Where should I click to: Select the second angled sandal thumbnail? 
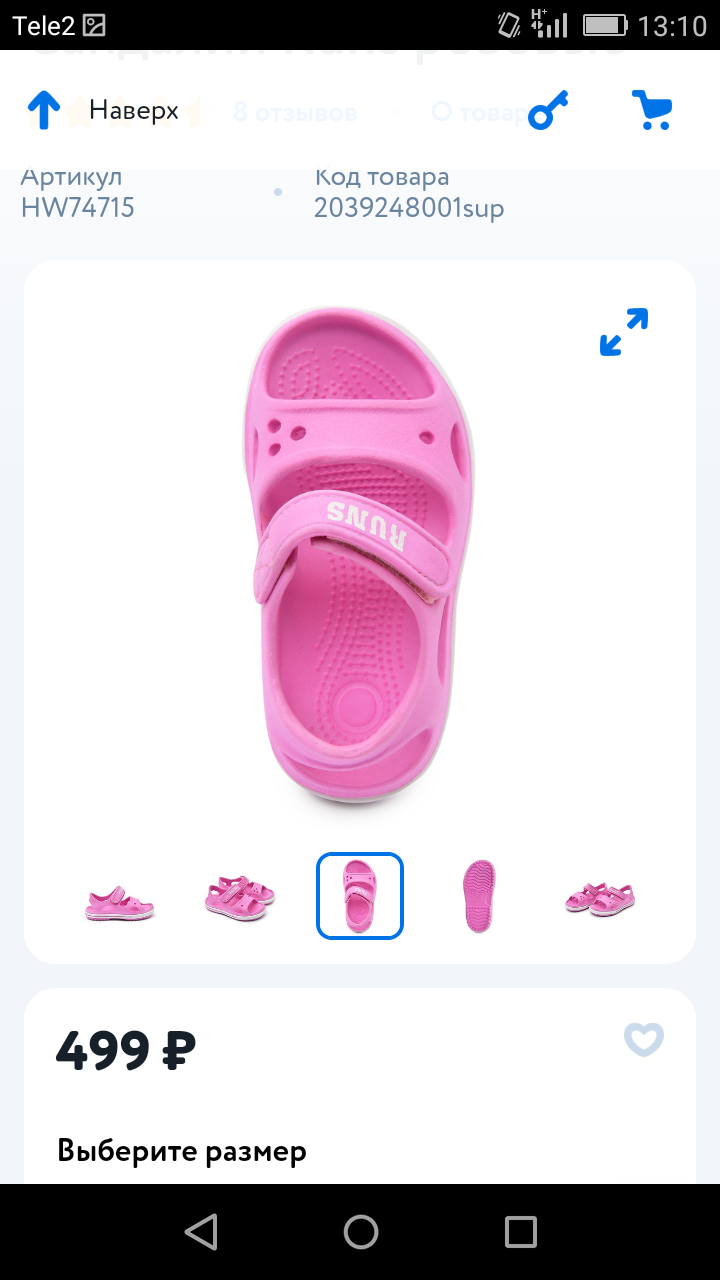[x=239, y=895]
